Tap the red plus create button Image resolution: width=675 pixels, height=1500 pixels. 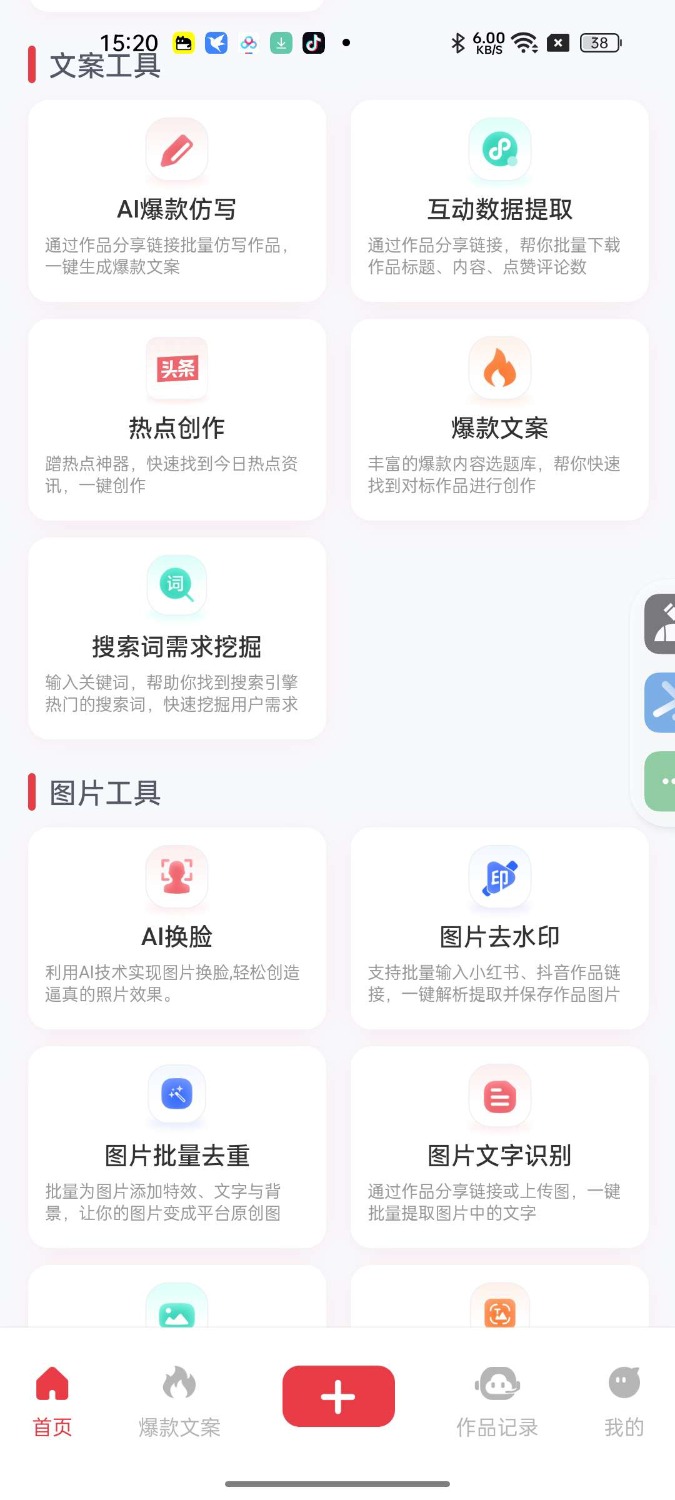pos(338,1396)
